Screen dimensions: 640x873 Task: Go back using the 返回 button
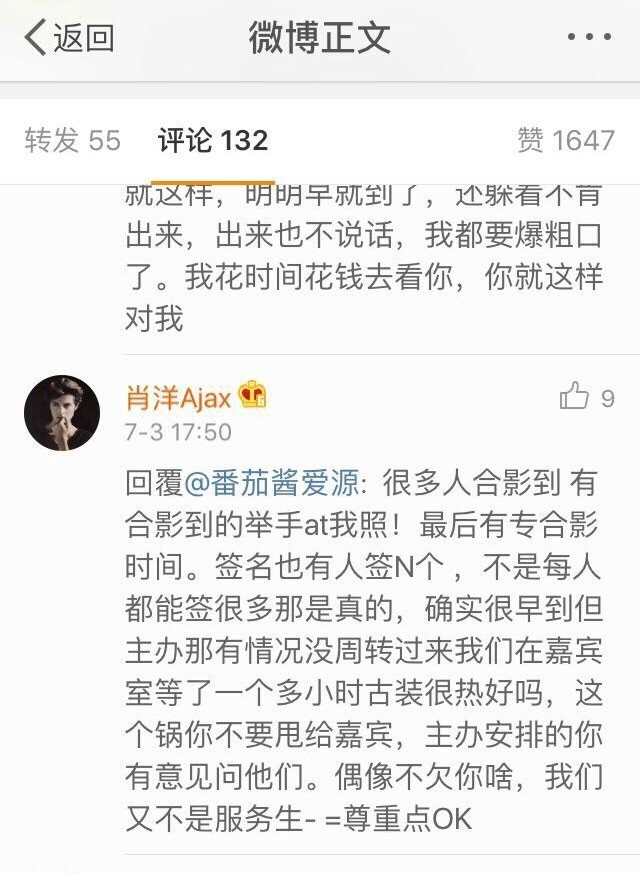coord(68,39)
